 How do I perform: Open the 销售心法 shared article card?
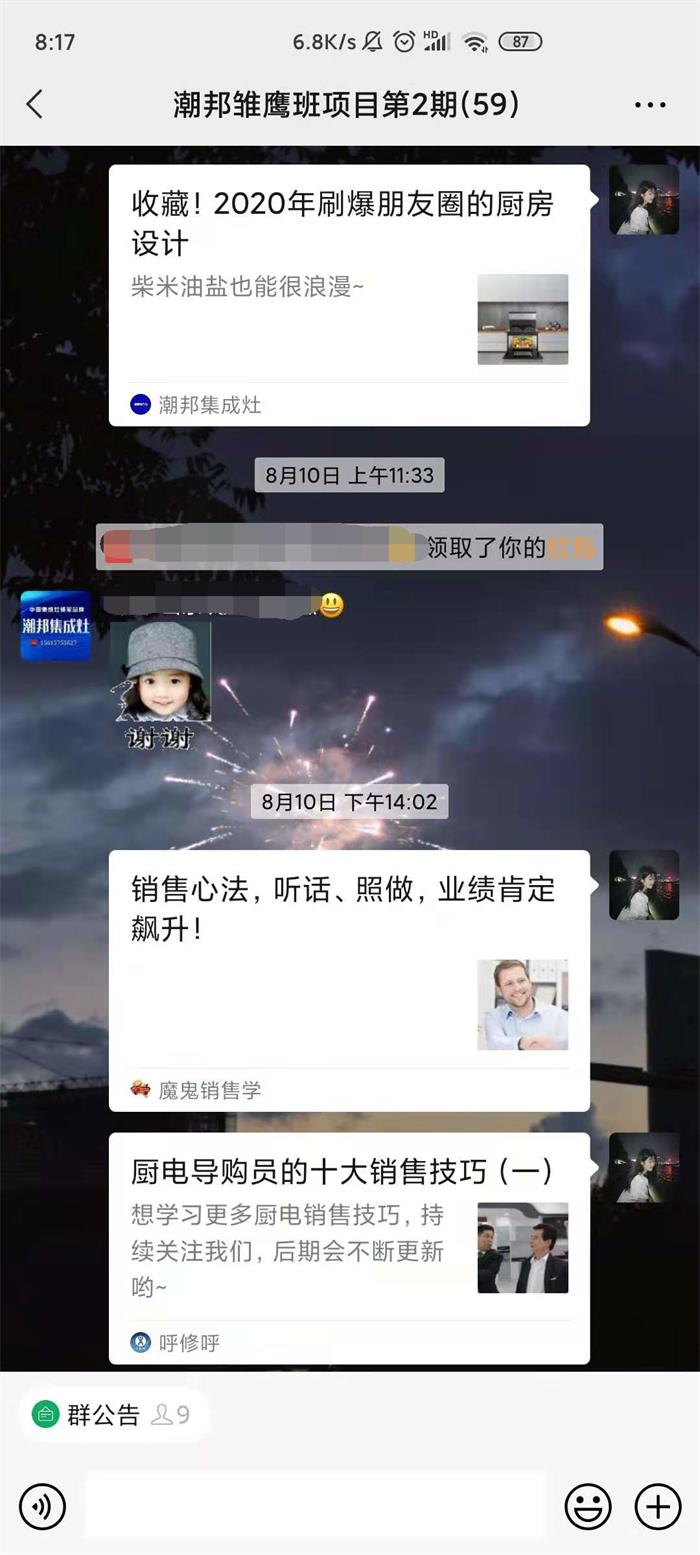(x=348, y=980)
